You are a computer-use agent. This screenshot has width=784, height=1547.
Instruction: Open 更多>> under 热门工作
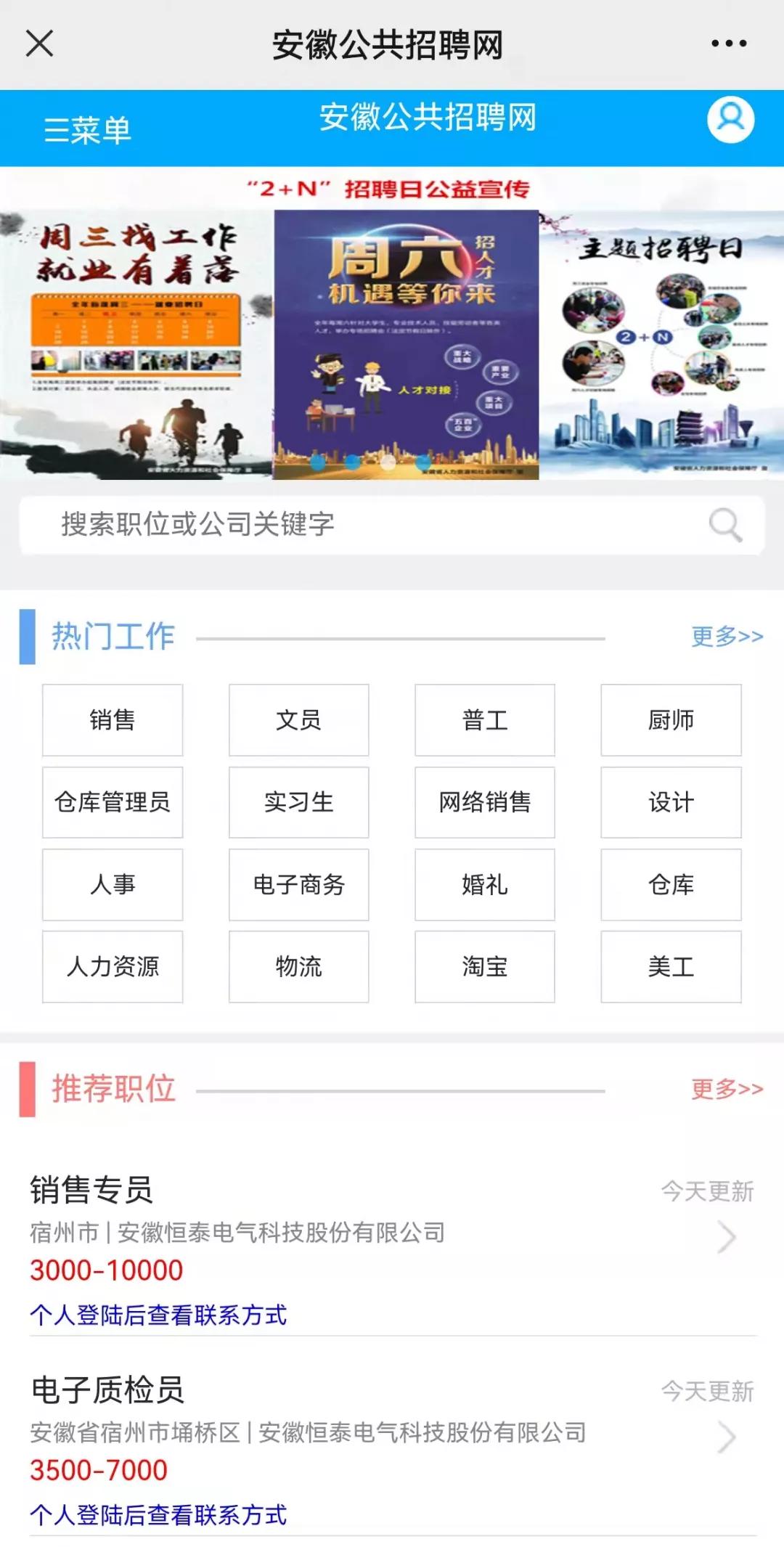tap(726, 634)
